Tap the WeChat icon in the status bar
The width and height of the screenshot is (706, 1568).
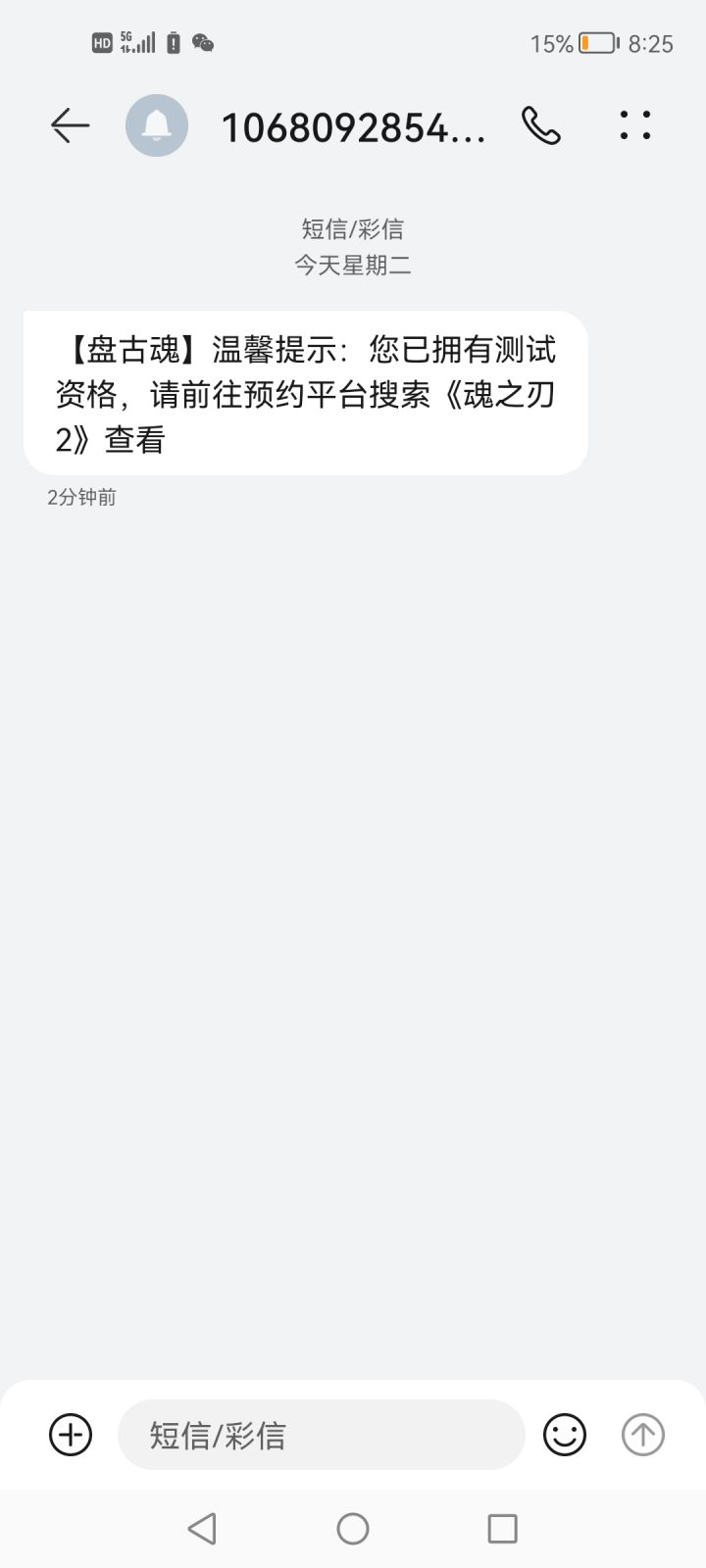click(201, 43)
